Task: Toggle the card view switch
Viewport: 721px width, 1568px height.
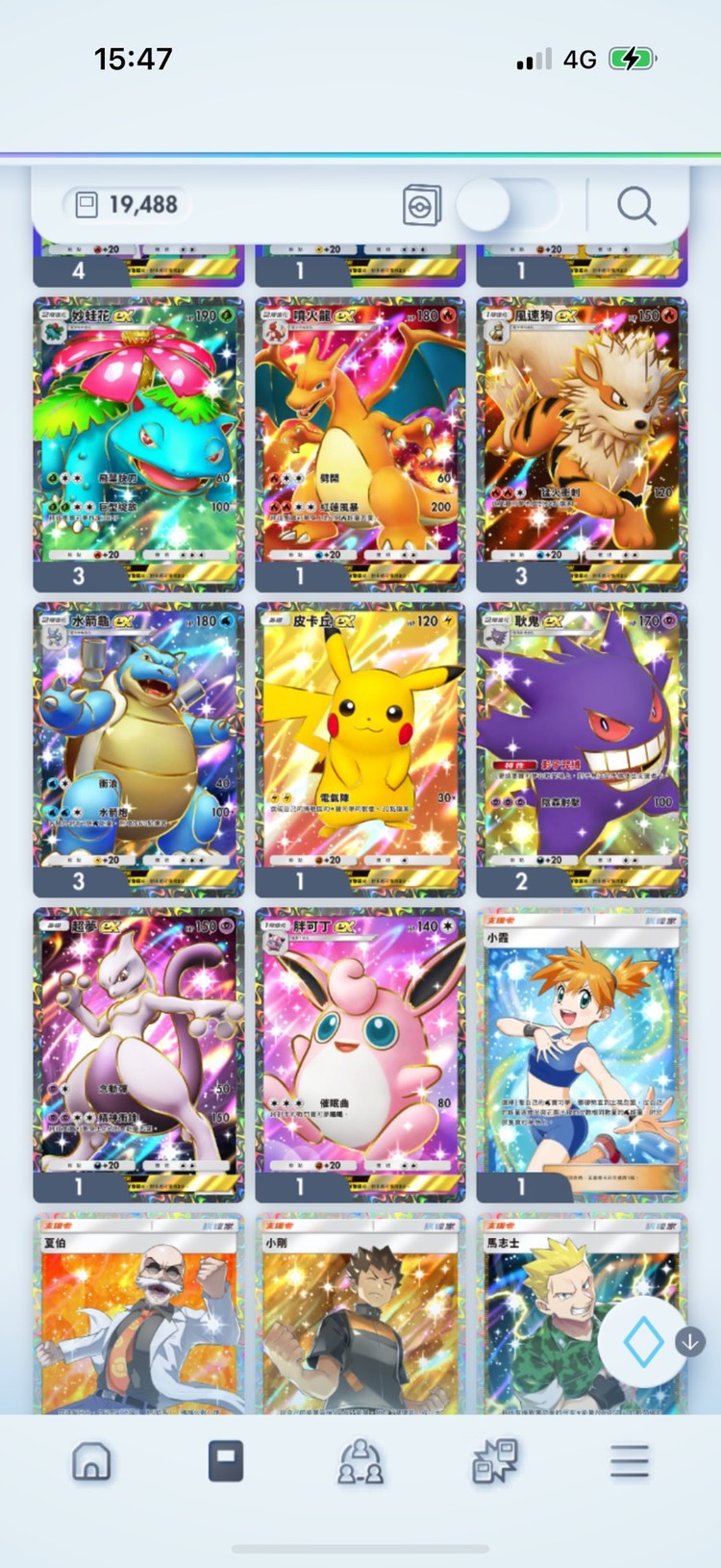Action: 507,205
